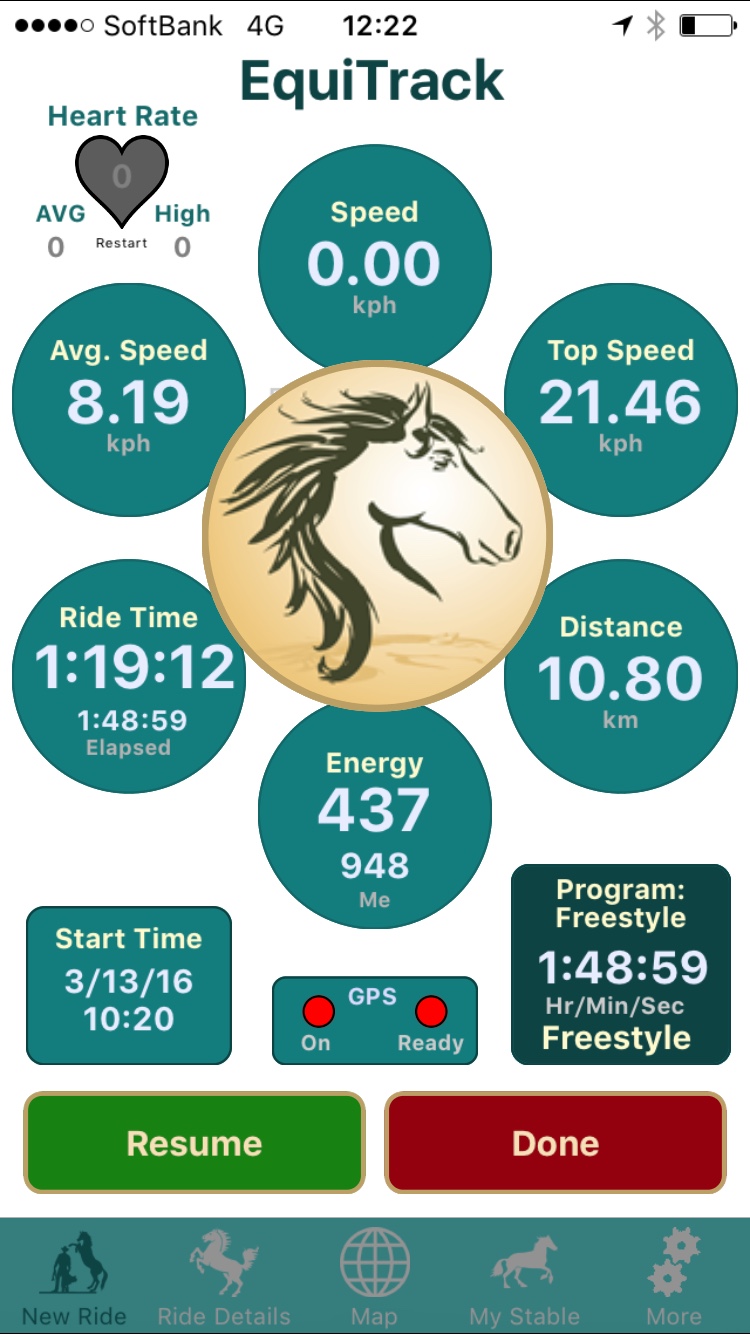This screenshot has width=750, height=1334.
Task: Select the New Ride tab
Action: click(74, 1276)
